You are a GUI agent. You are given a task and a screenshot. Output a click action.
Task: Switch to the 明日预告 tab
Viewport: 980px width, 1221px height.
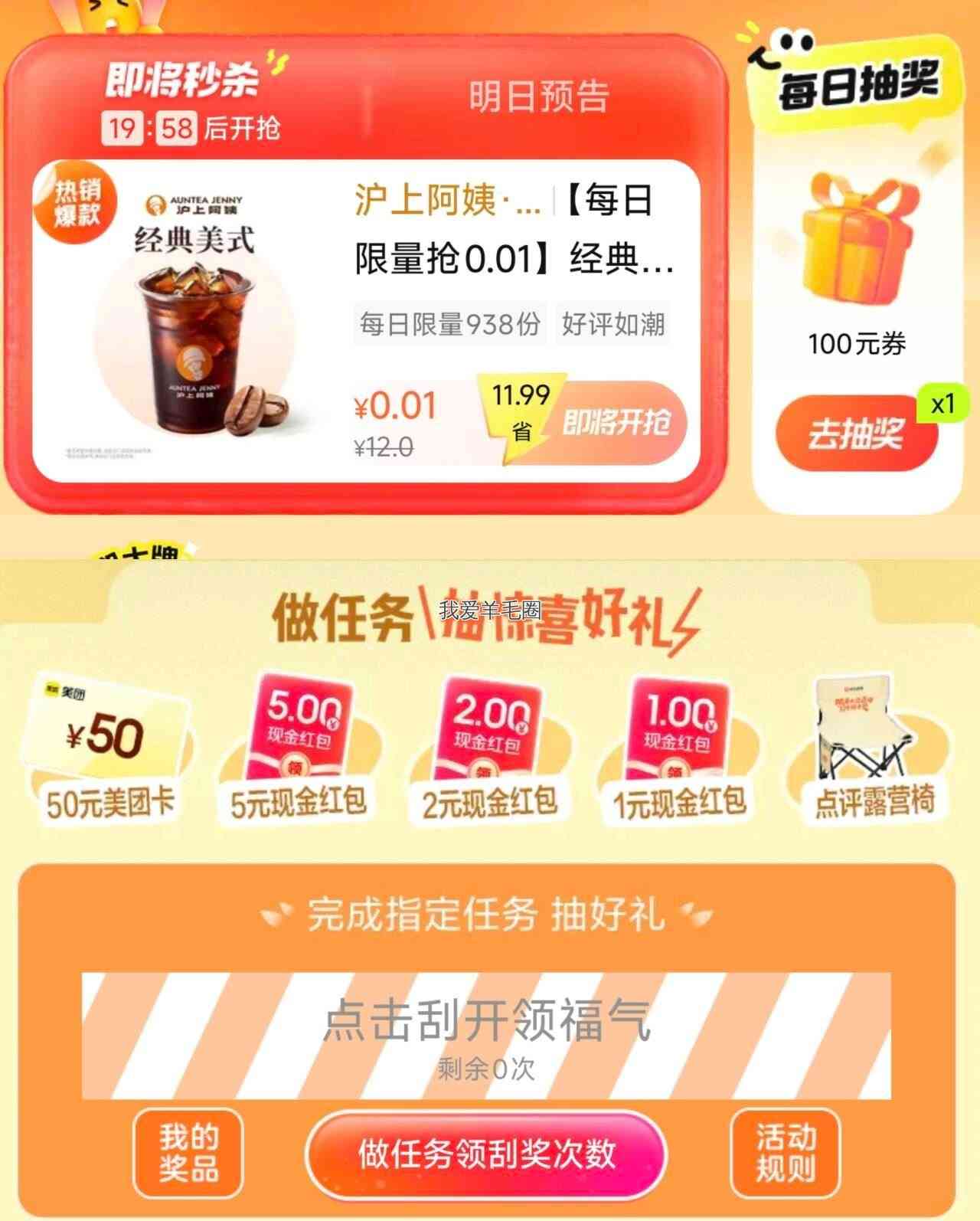pos(539,97)
